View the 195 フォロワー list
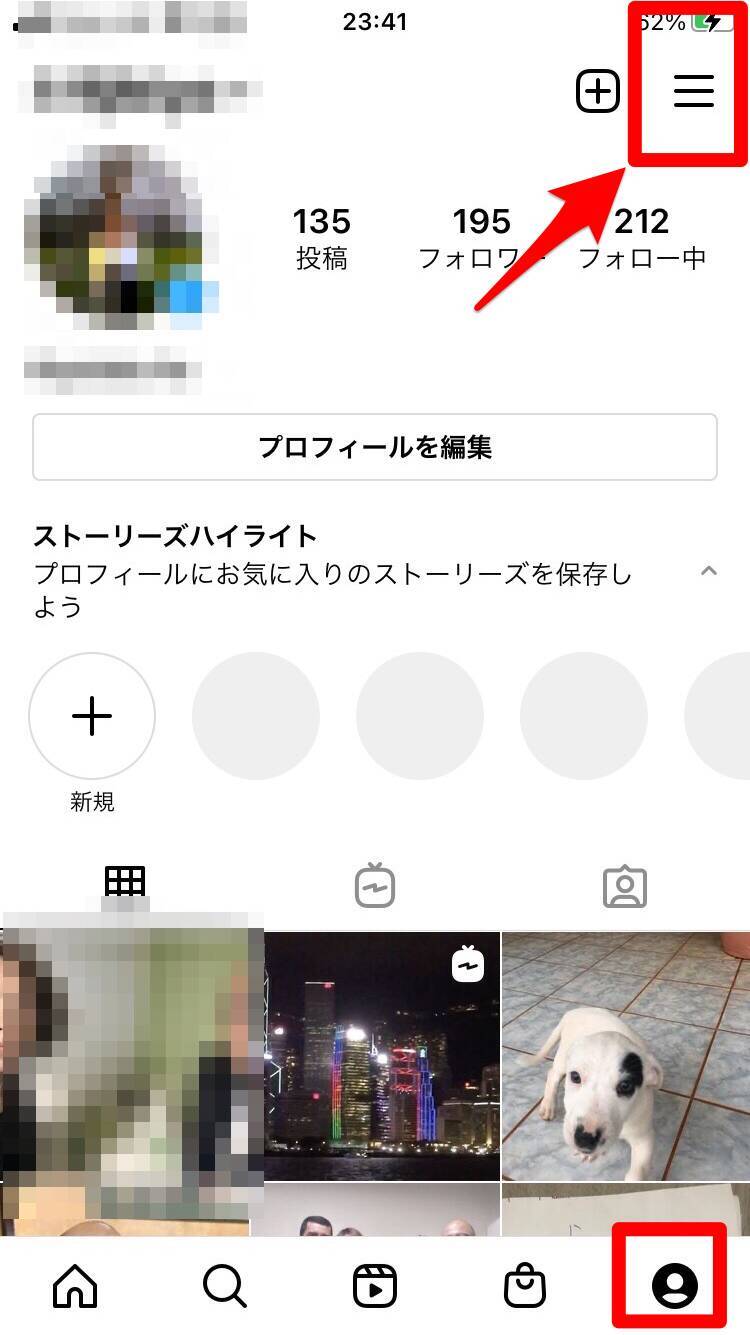750x1335 pixels. [482, 238]
